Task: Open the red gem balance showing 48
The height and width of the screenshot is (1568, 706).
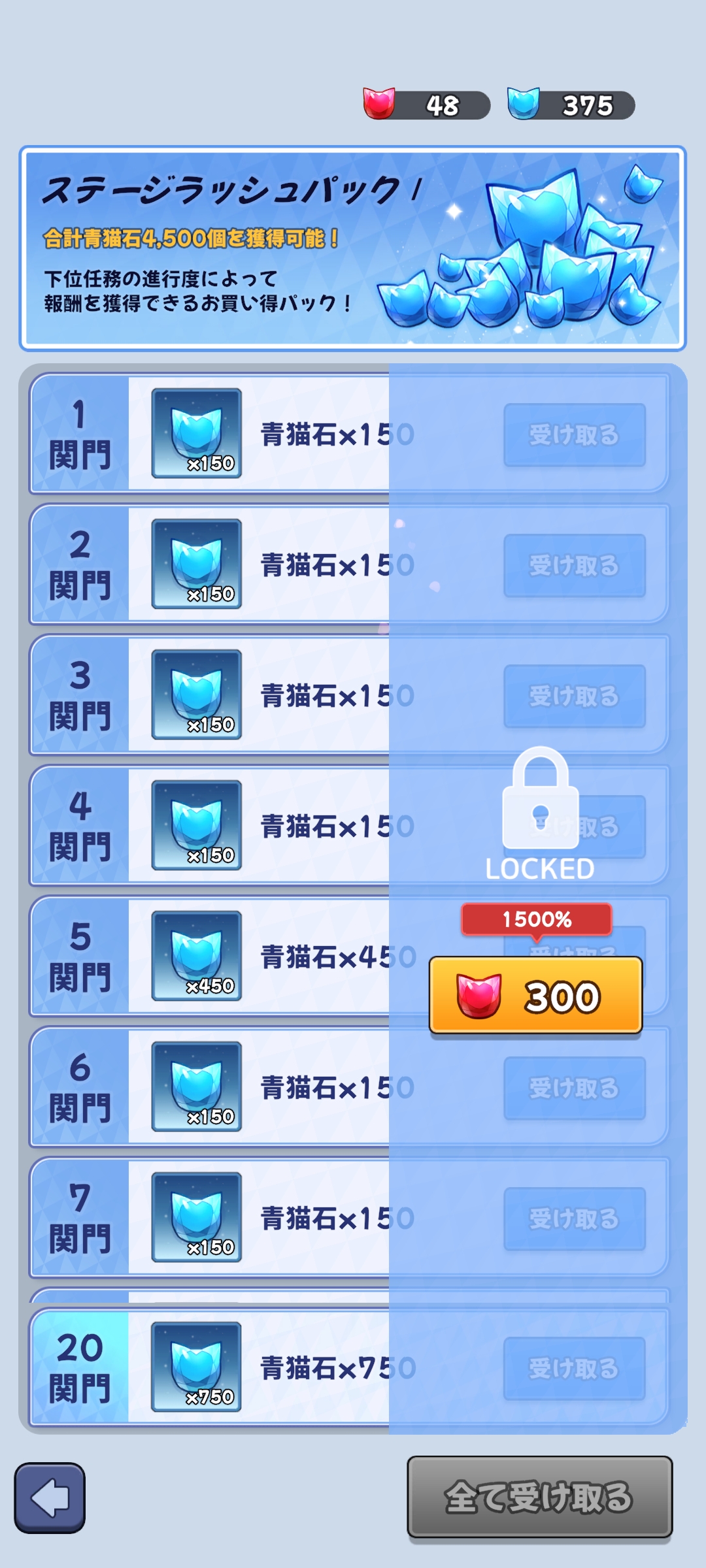Action: pos(426,105)
